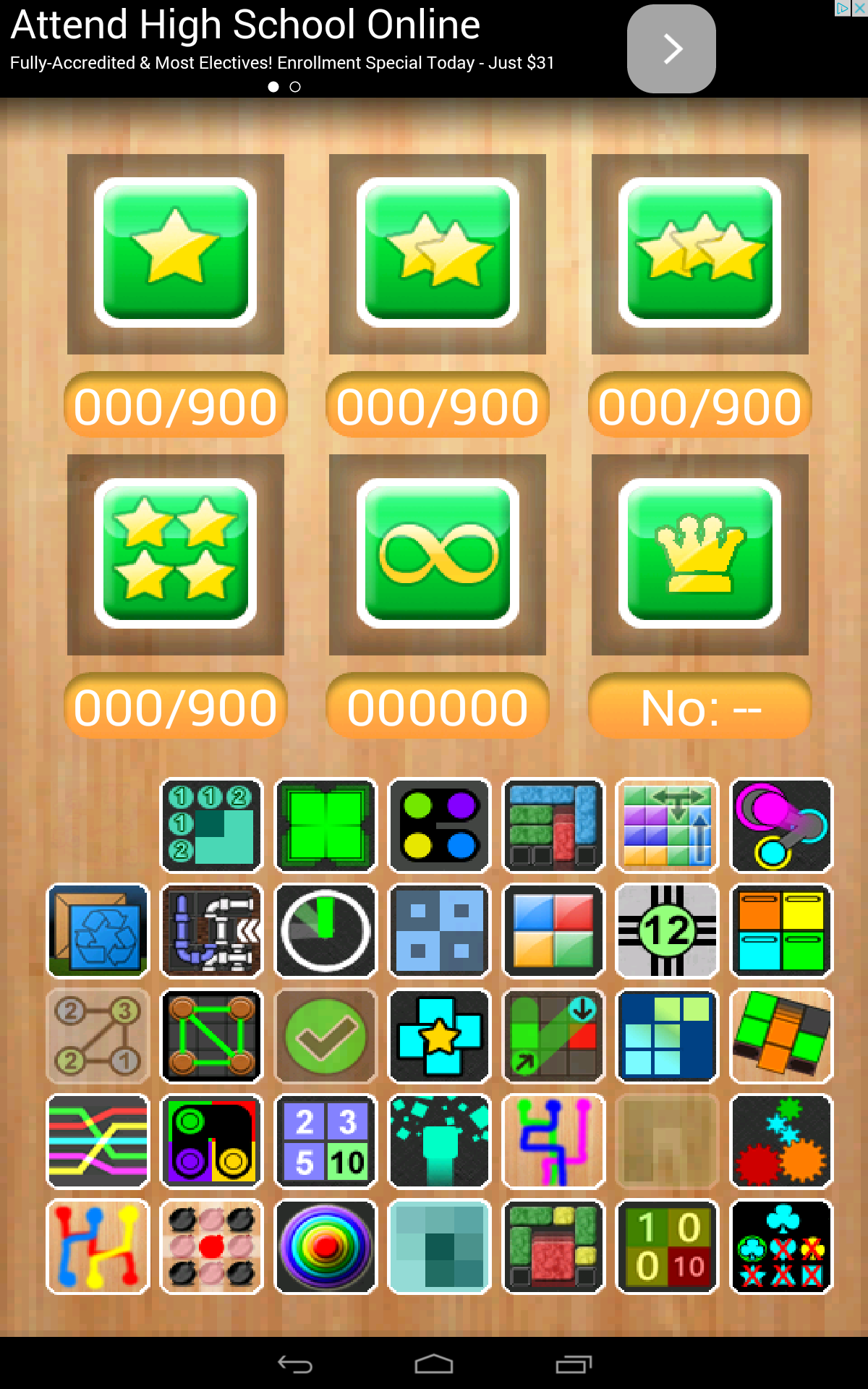Launch the clubs and crosses game
The width and height of the screenshot is (868, 1389).
pos(782,1247)
